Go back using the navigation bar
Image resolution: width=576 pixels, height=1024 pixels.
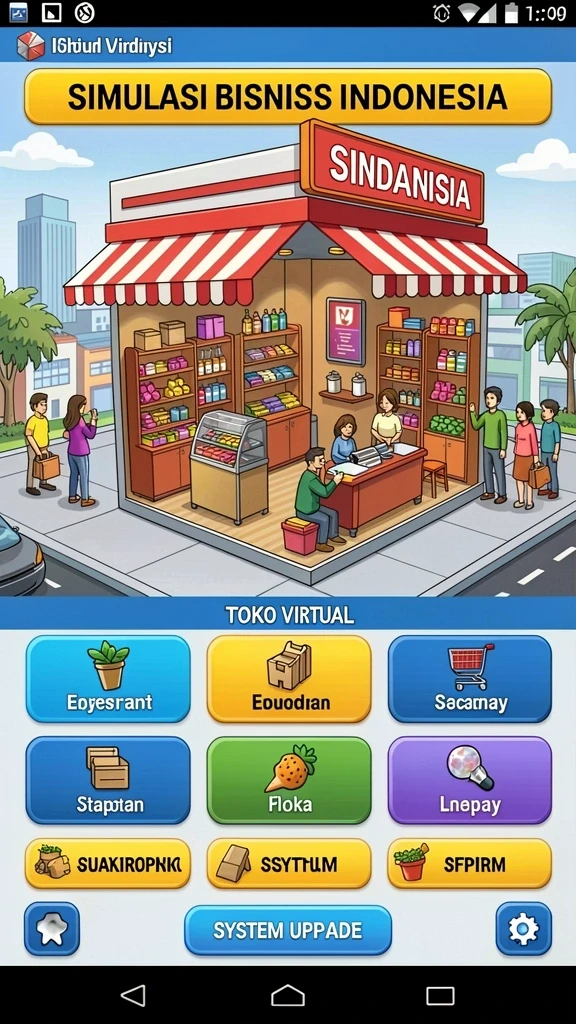pos(134,995)
